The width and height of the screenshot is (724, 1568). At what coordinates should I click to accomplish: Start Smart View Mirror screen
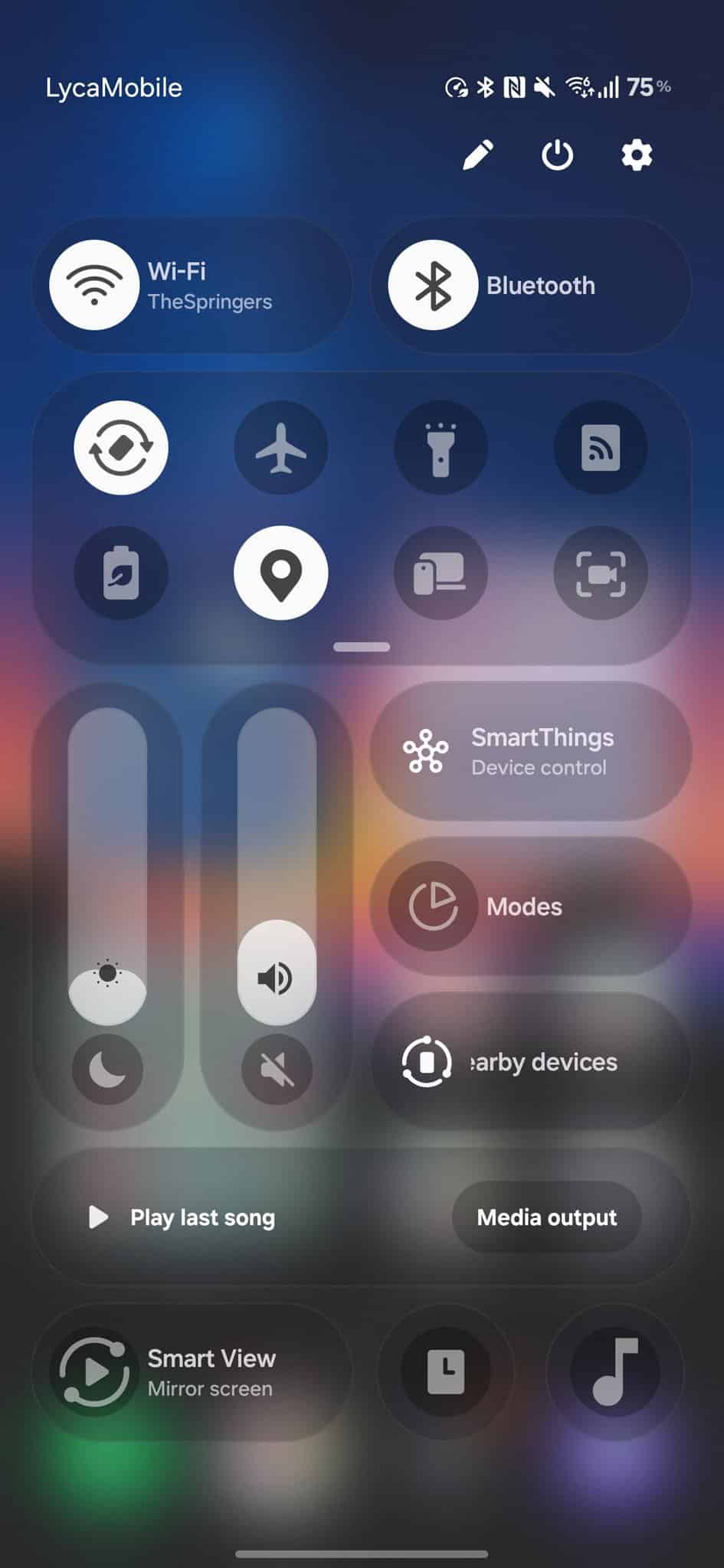[x=192, y=1373]
